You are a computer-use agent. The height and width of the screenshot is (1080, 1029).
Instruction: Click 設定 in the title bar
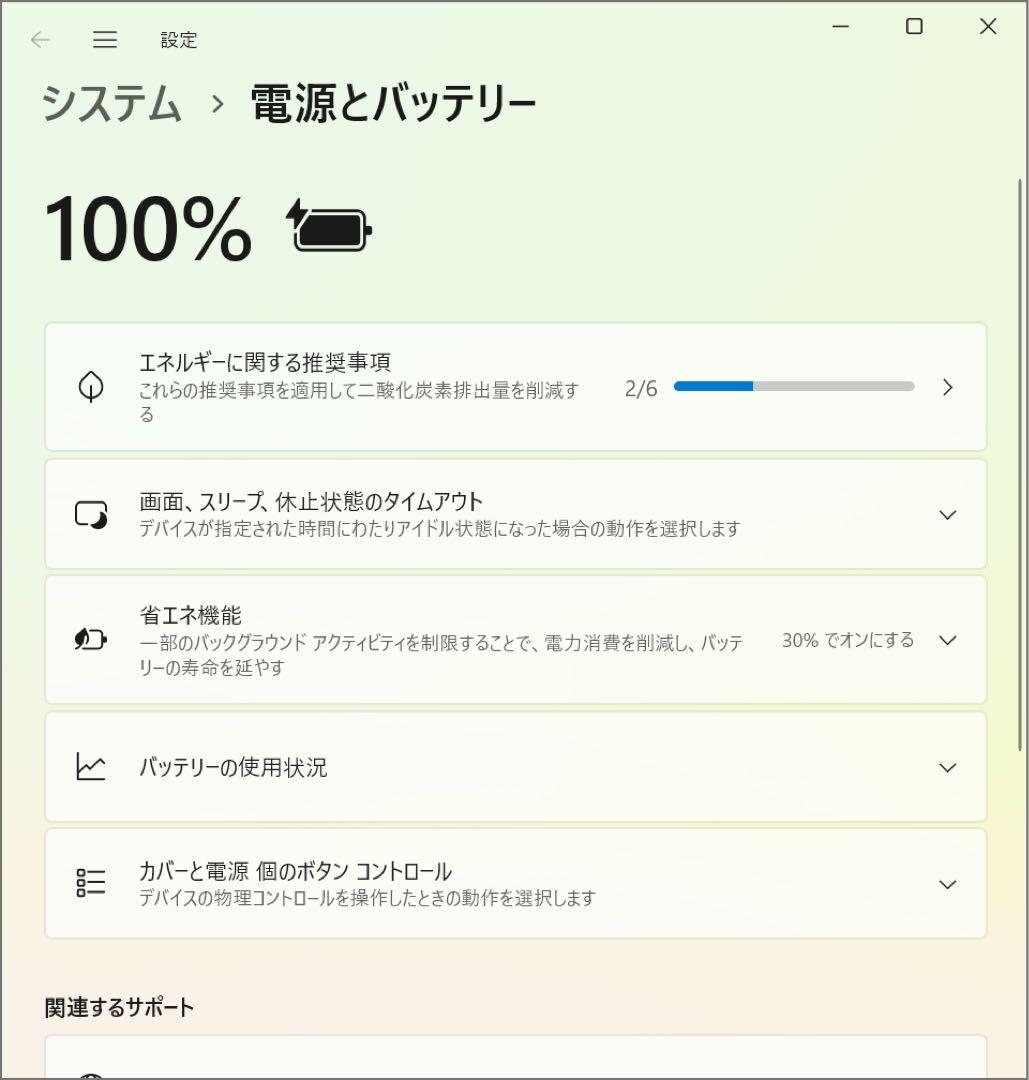pos(180,40)
